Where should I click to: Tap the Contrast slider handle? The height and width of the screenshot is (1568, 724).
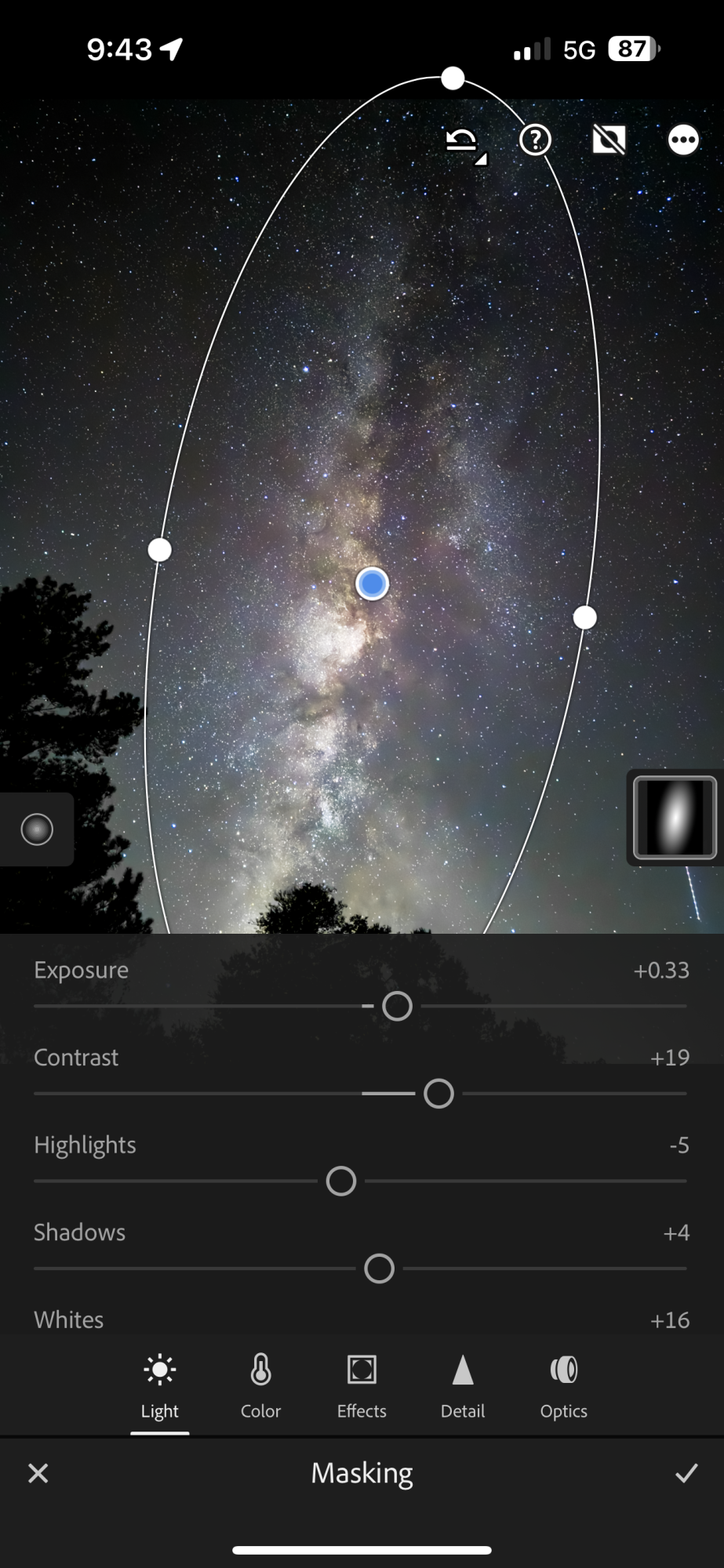[x=438, y=1094]
